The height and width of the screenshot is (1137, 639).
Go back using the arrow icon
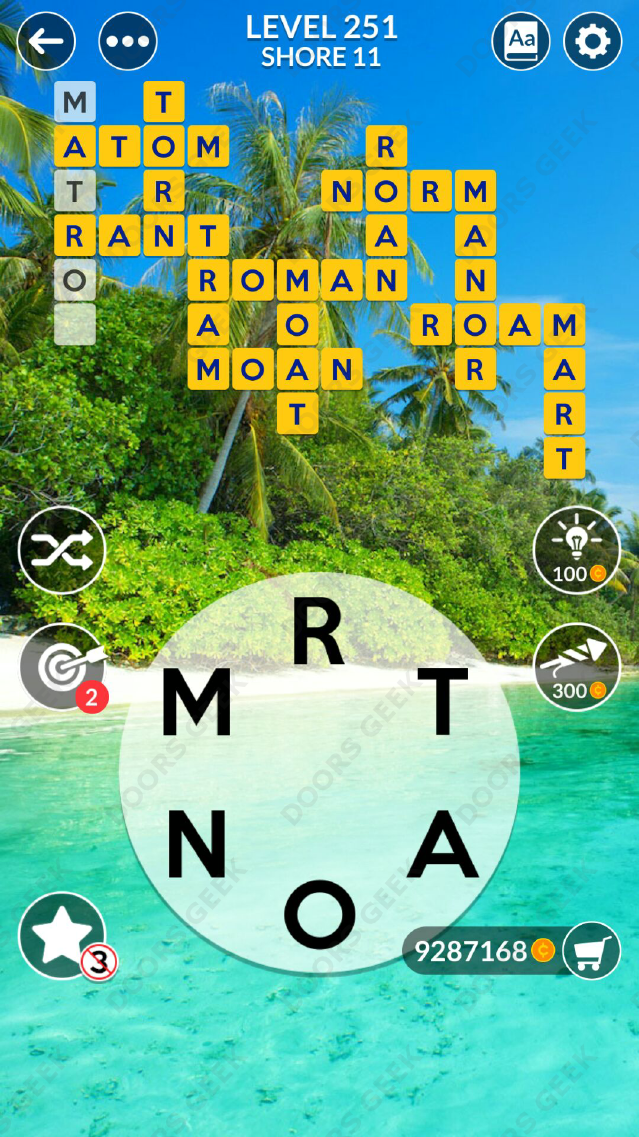46,41
